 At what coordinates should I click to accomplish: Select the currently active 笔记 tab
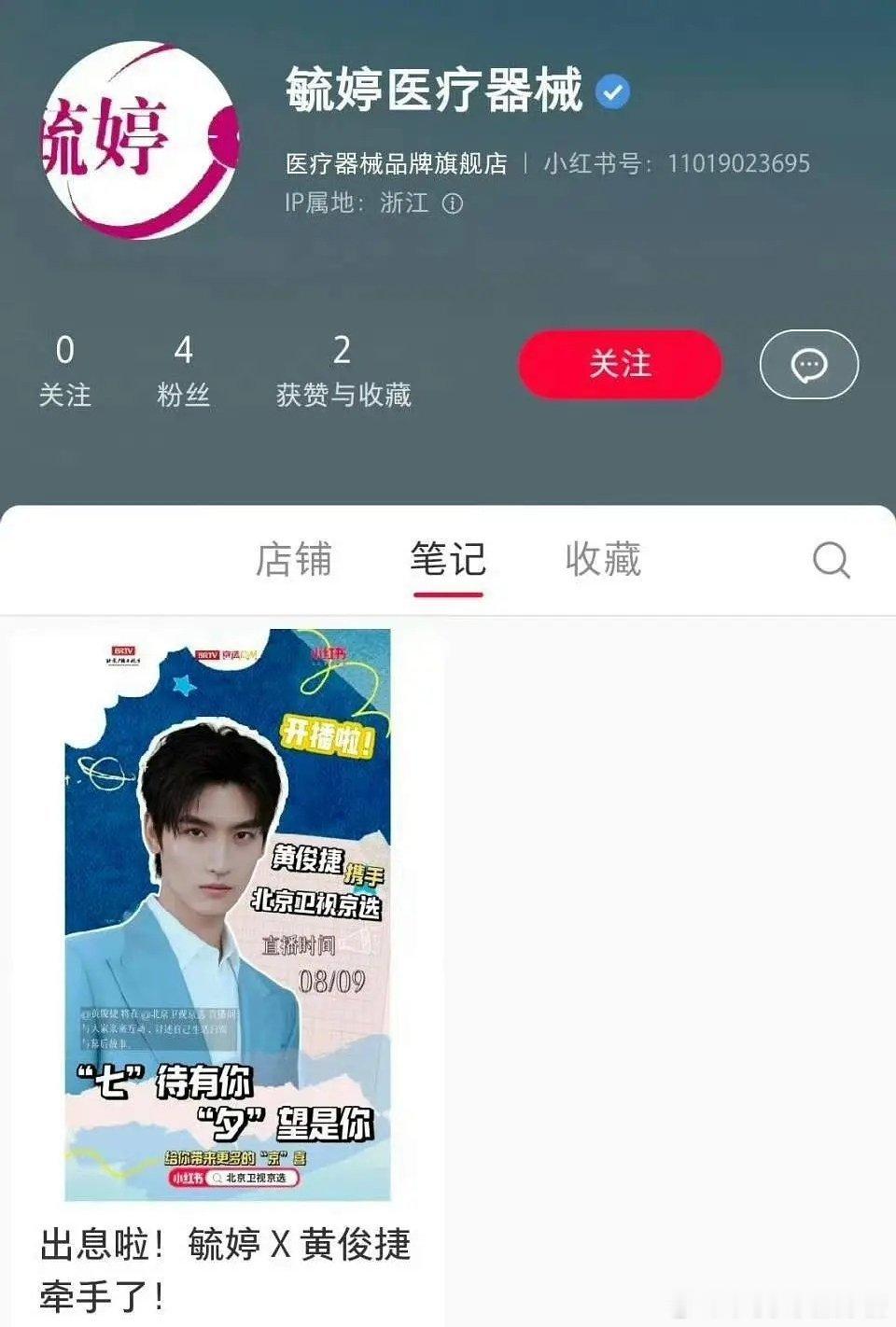point(448,560)
